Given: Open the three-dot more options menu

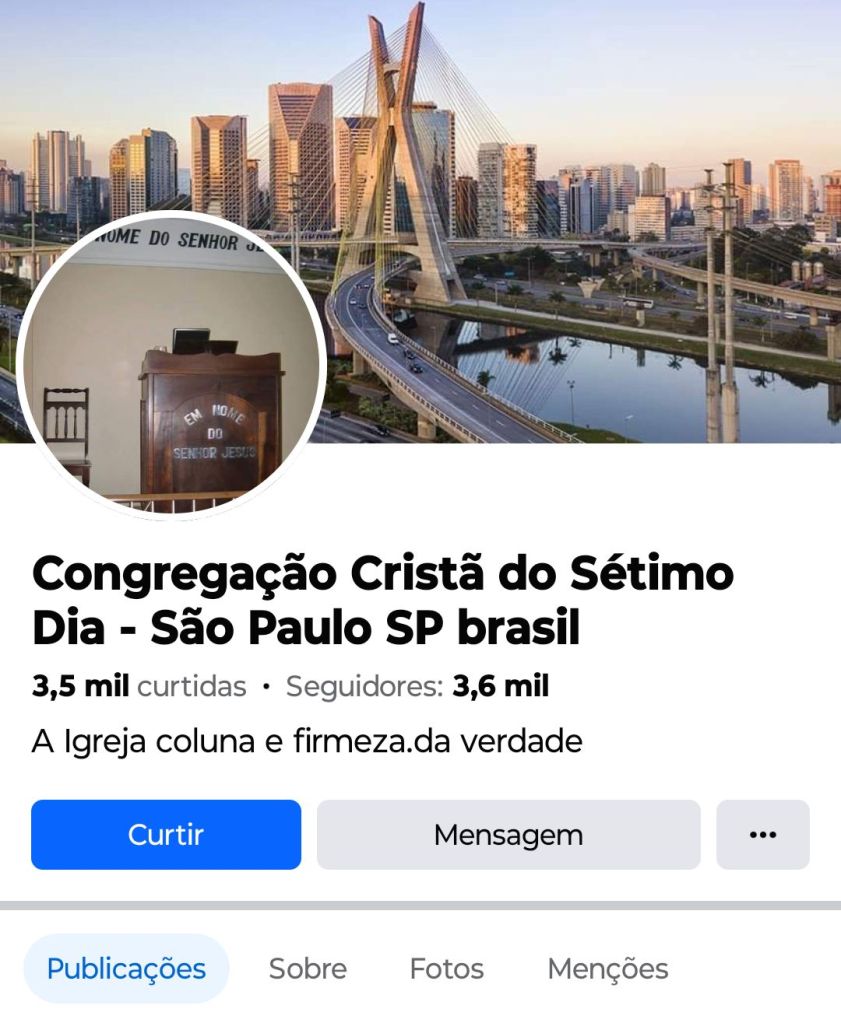Looking at the screenshot, I should [x=763, y=835].
